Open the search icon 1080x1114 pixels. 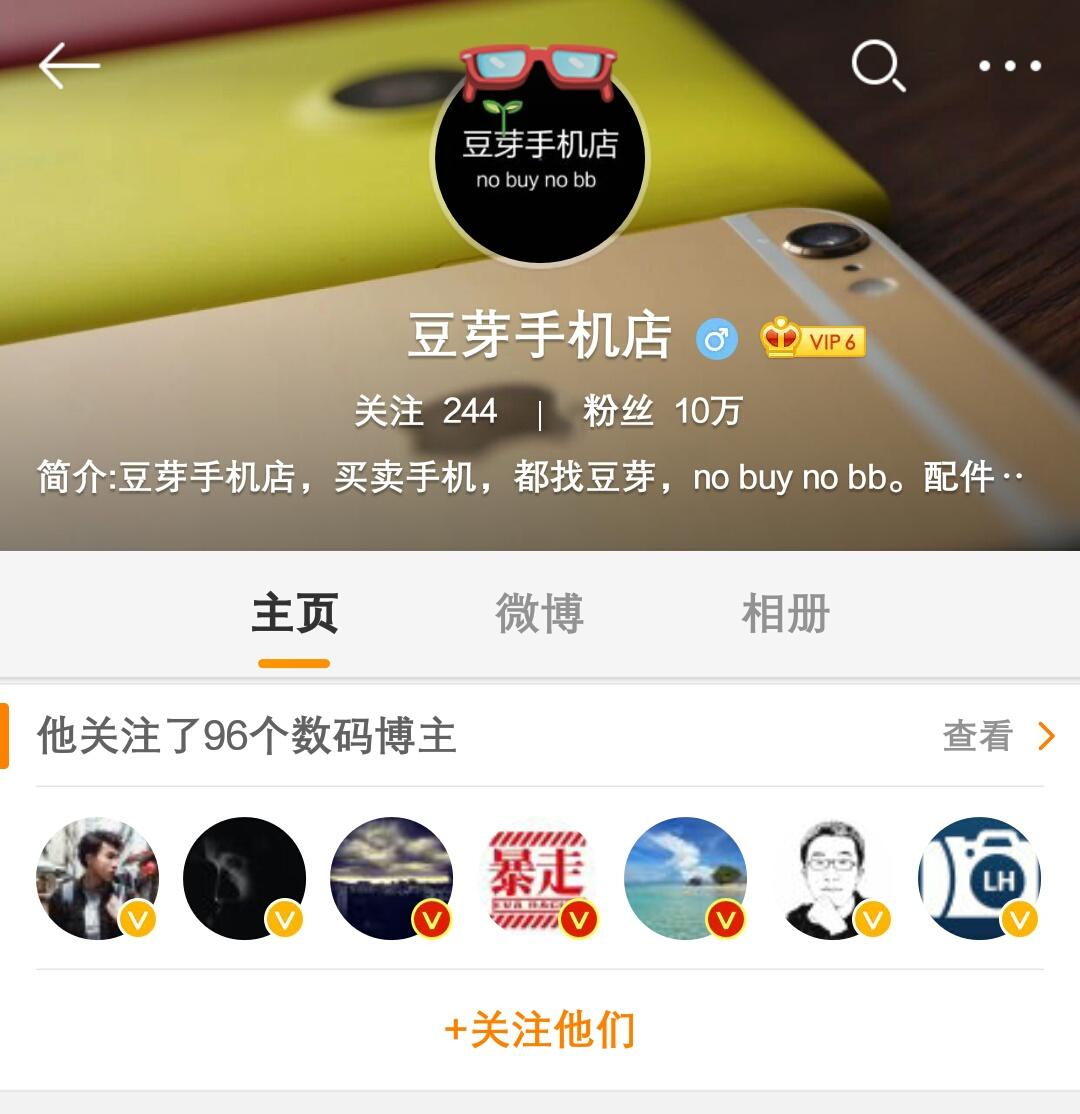878,66
